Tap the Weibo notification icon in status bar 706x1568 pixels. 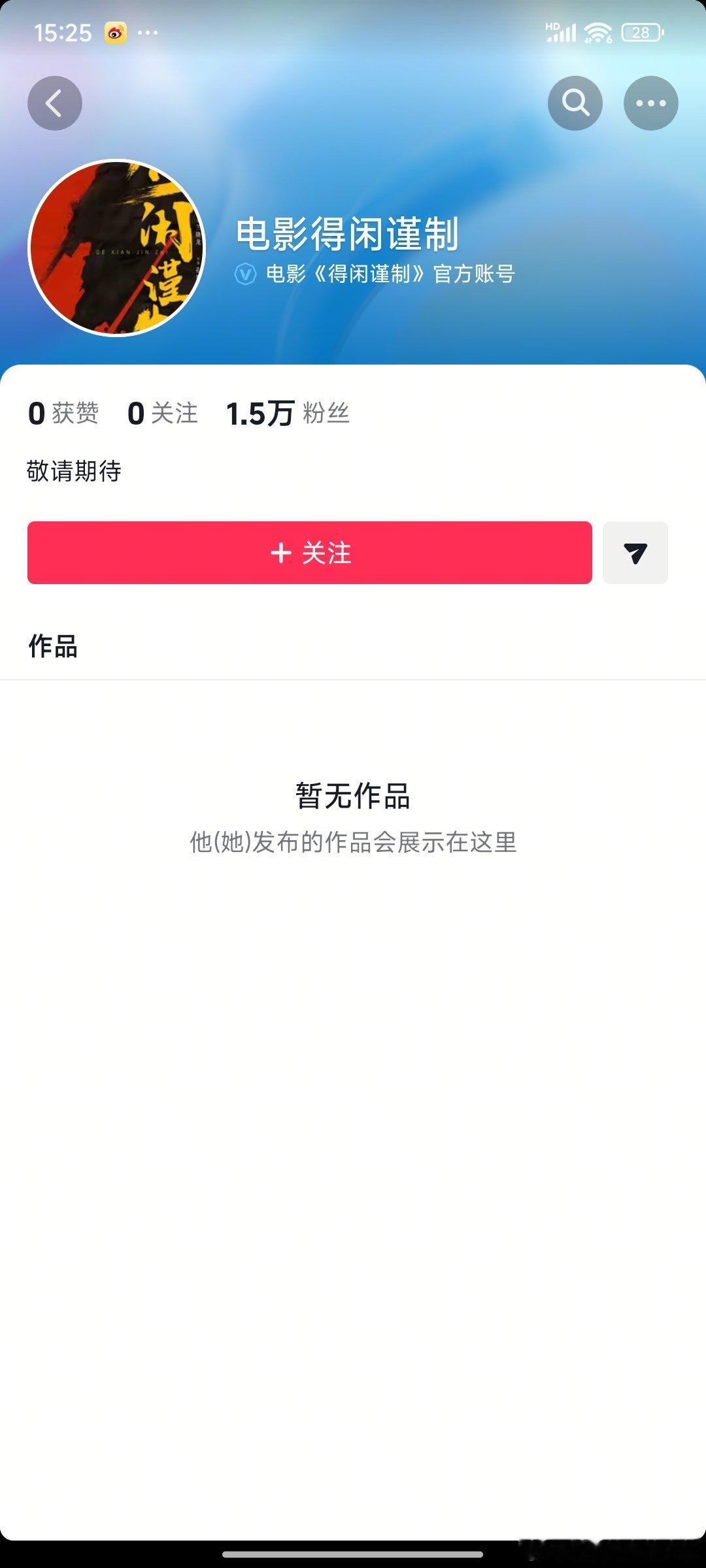(x=115, y=32)
